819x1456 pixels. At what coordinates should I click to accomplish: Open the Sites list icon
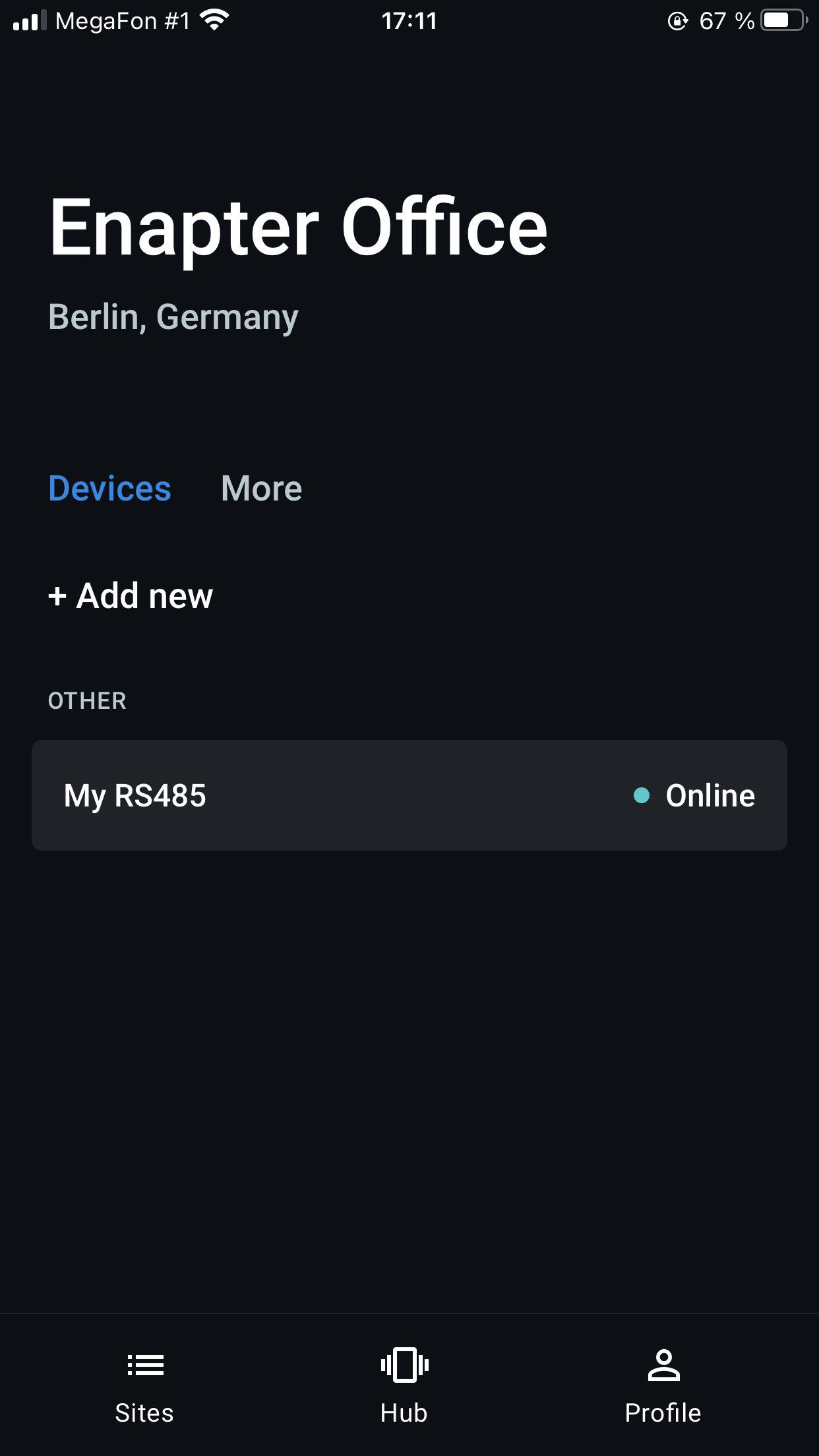pos(144,1368)
